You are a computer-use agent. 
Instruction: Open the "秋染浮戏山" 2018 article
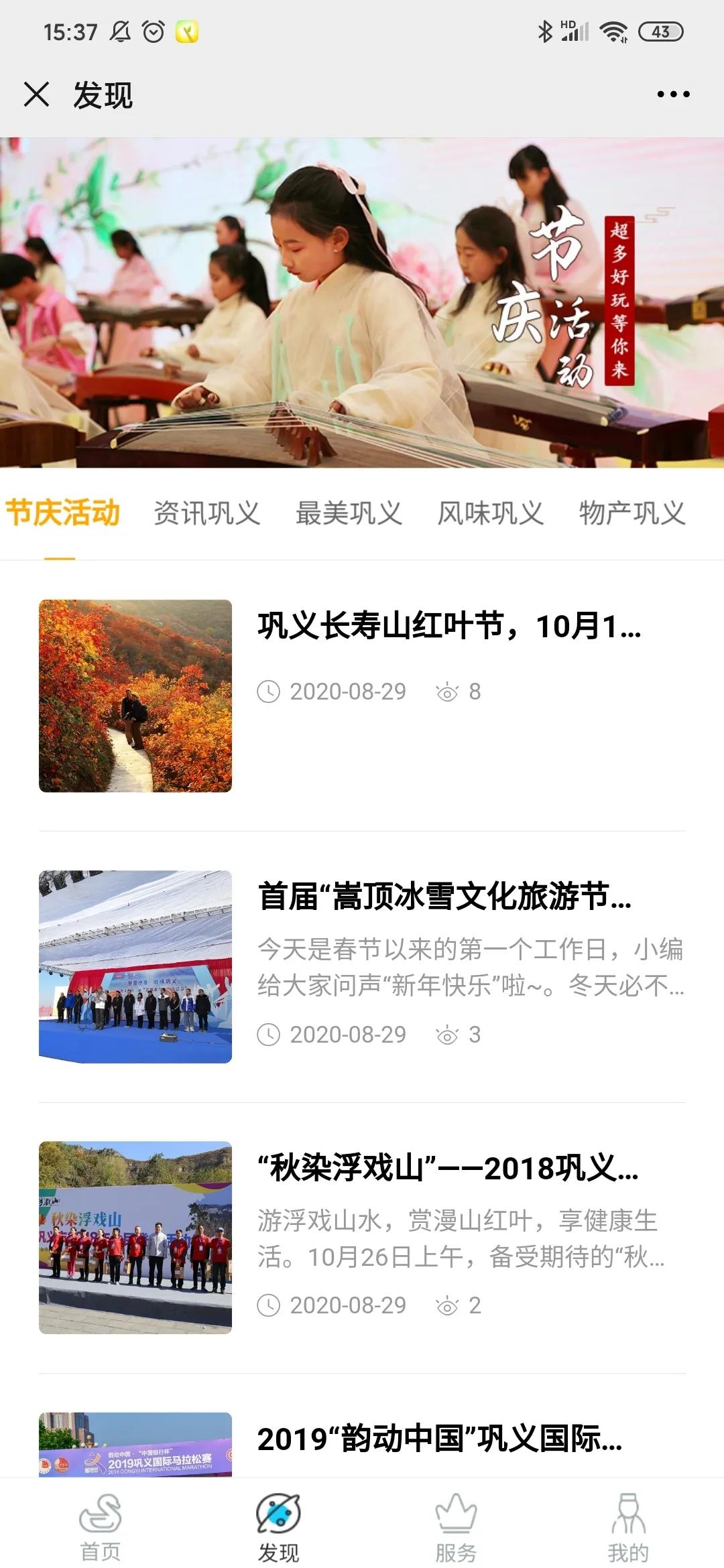448,1169
